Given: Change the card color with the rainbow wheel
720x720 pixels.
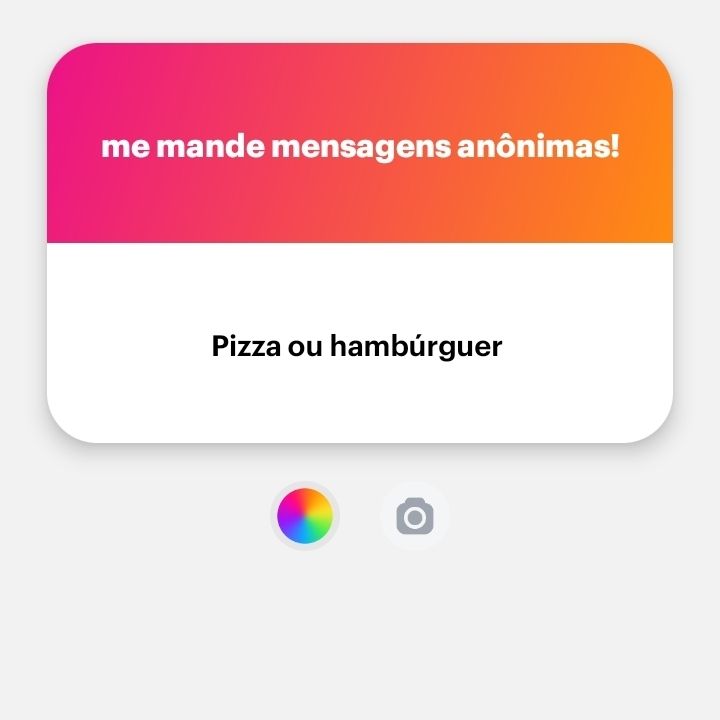Looking at the screenshot, I should click(305, 516).
